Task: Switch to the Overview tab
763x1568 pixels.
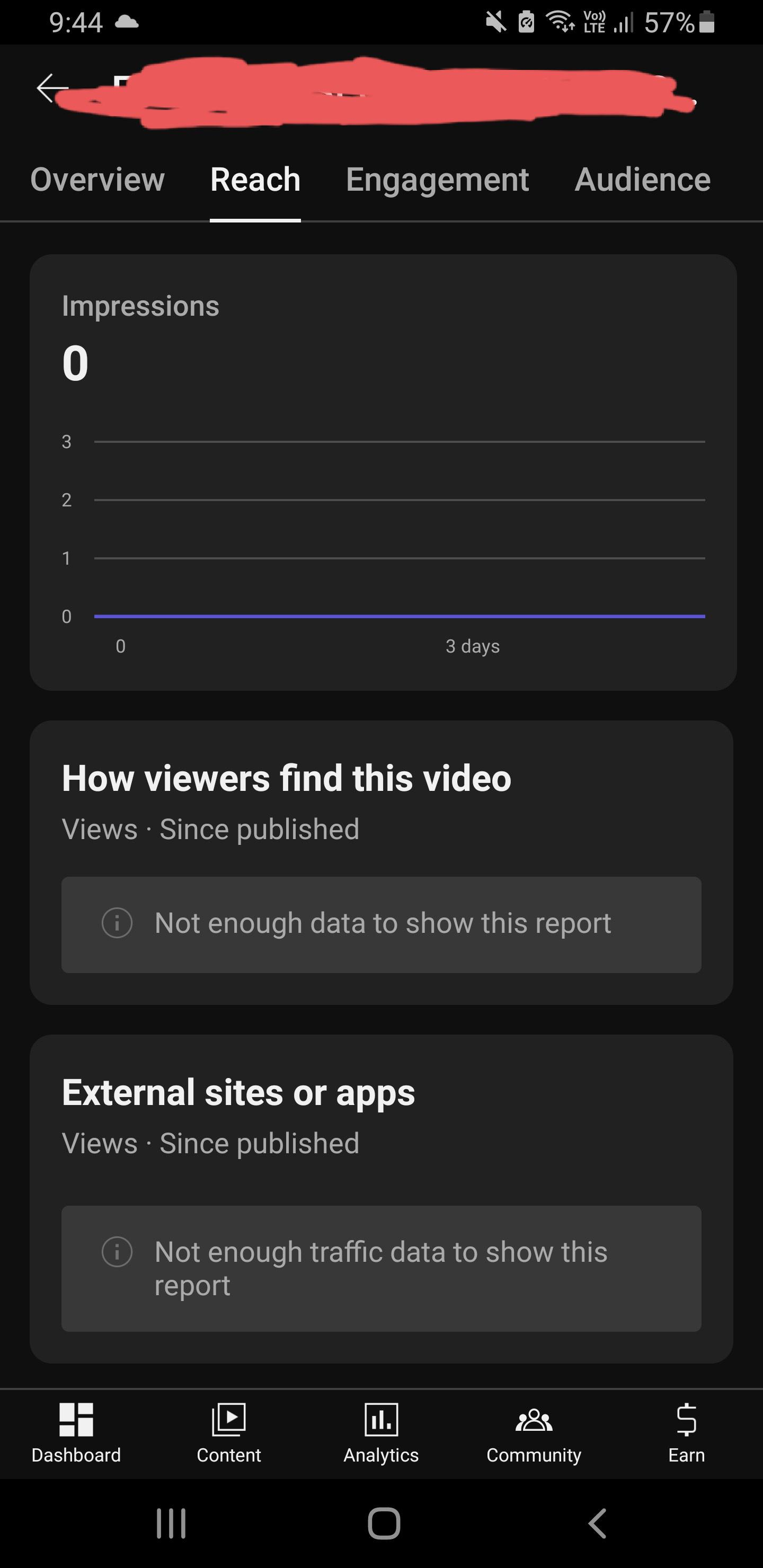Action: pos(97,180)
